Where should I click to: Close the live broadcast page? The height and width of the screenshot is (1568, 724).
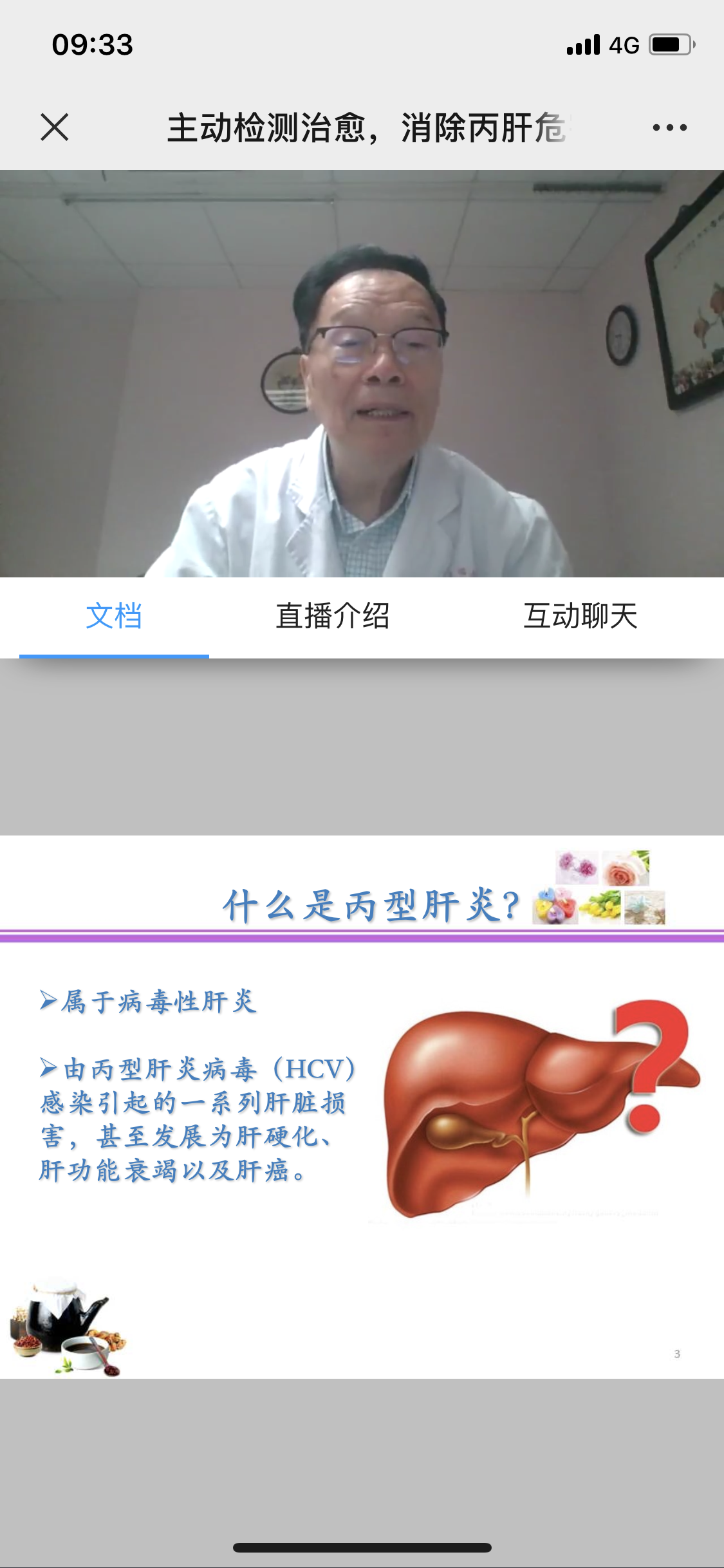55,127
